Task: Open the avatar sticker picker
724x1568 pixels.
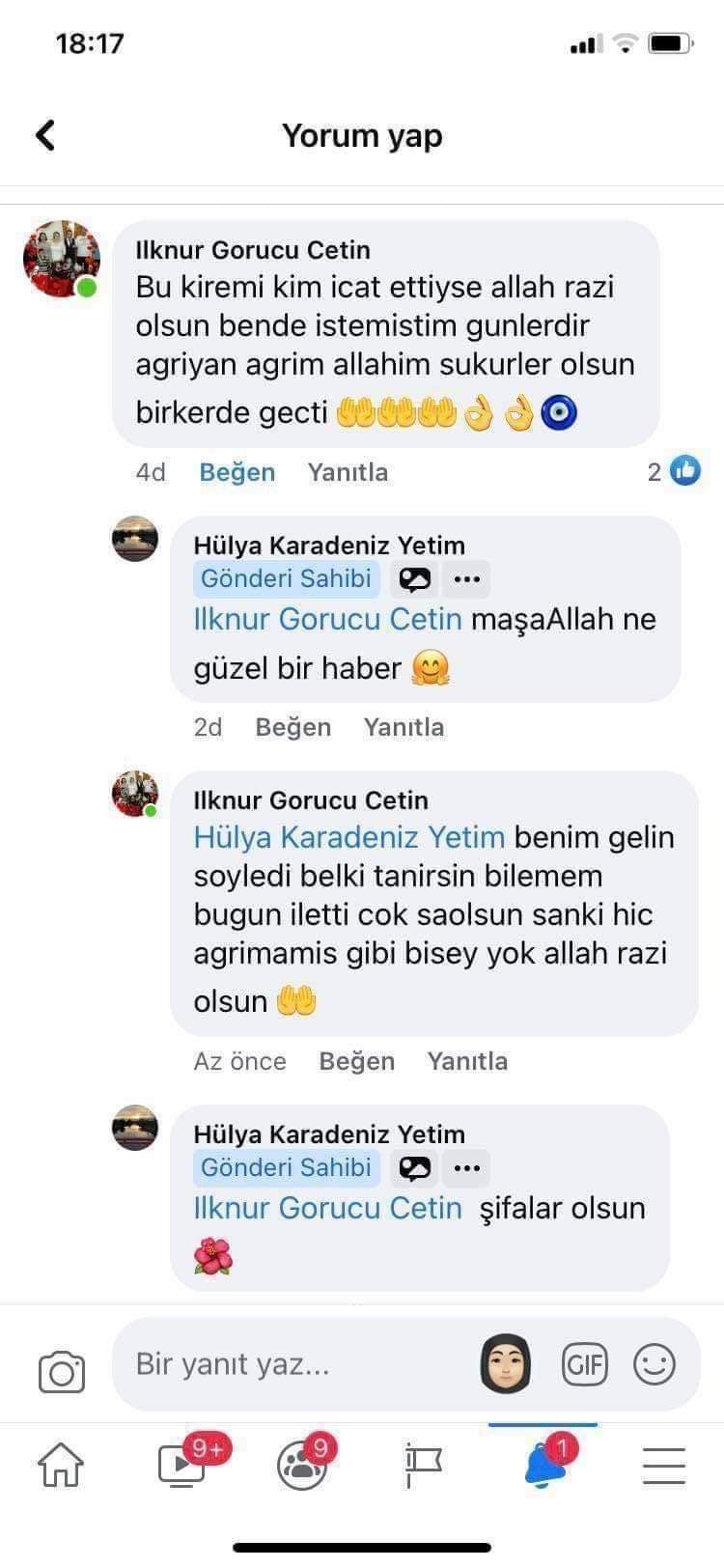Action: coord(506,1363)
